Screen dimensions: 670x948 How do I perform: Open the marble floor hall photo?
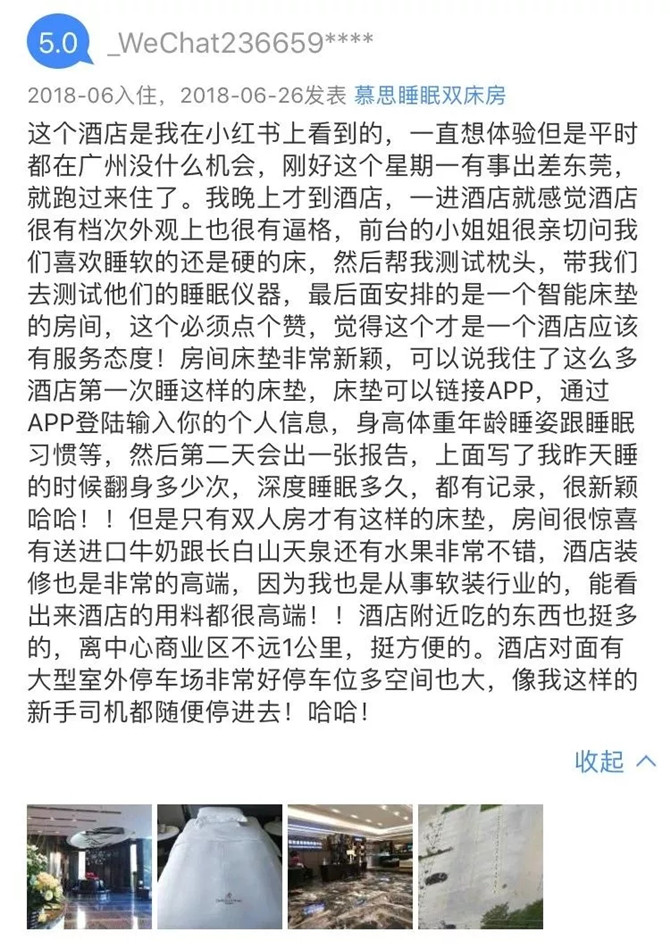[350, 866]
